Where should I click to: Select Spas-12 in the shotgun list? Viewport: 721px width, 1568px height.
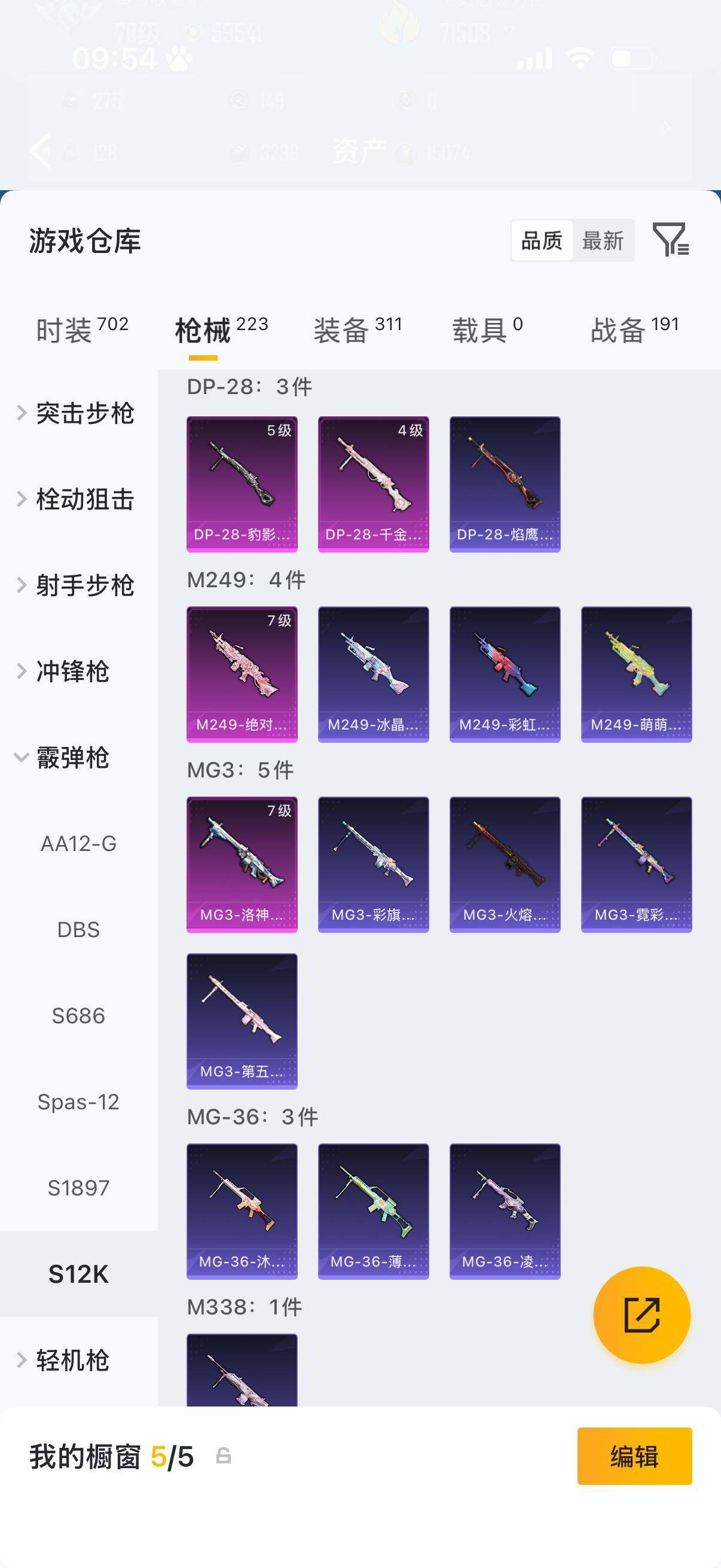[x=78, y=1102]
